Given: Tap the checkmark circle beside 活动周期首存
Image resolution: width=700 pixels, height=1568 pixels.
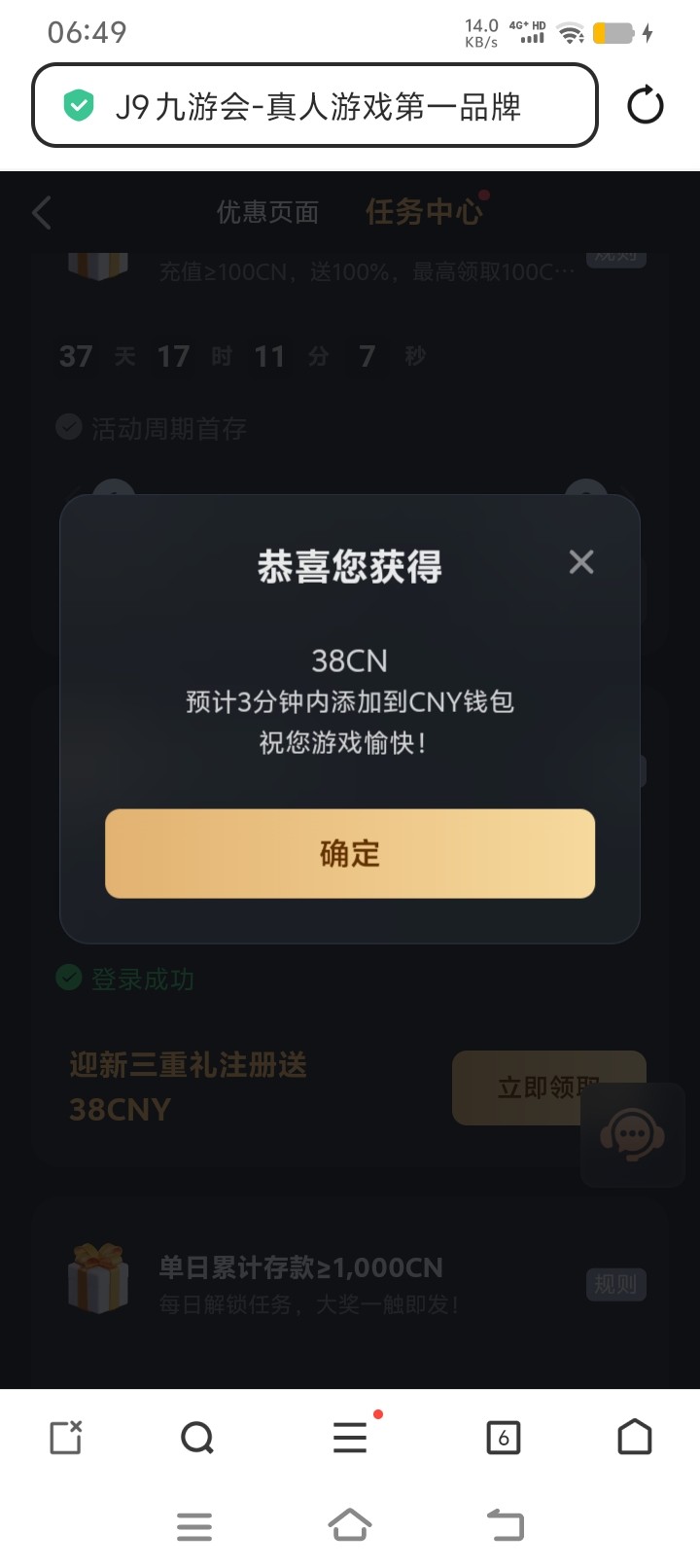Looking at the screenshot, I should 68,427.
